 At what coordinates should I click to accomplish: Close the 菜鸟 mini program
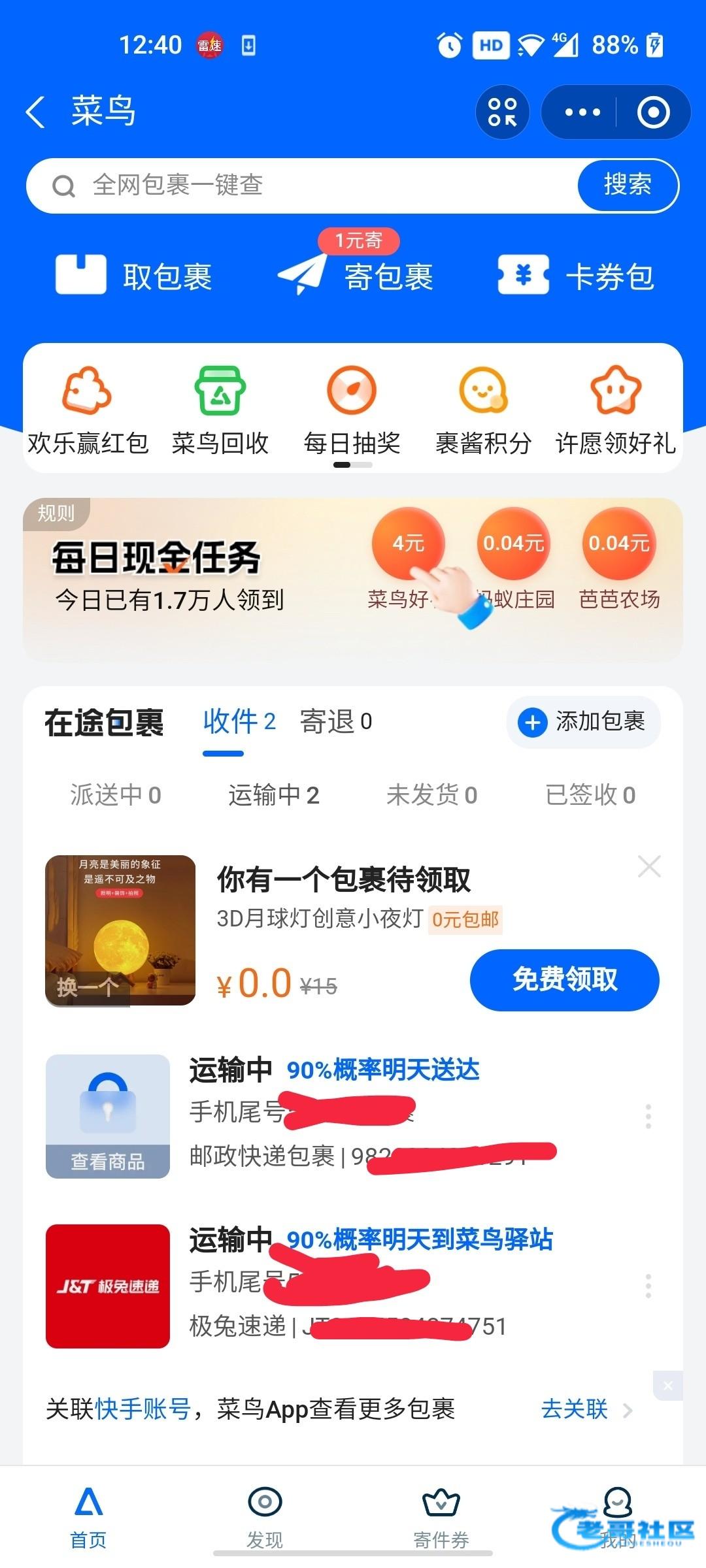[653, 112]
